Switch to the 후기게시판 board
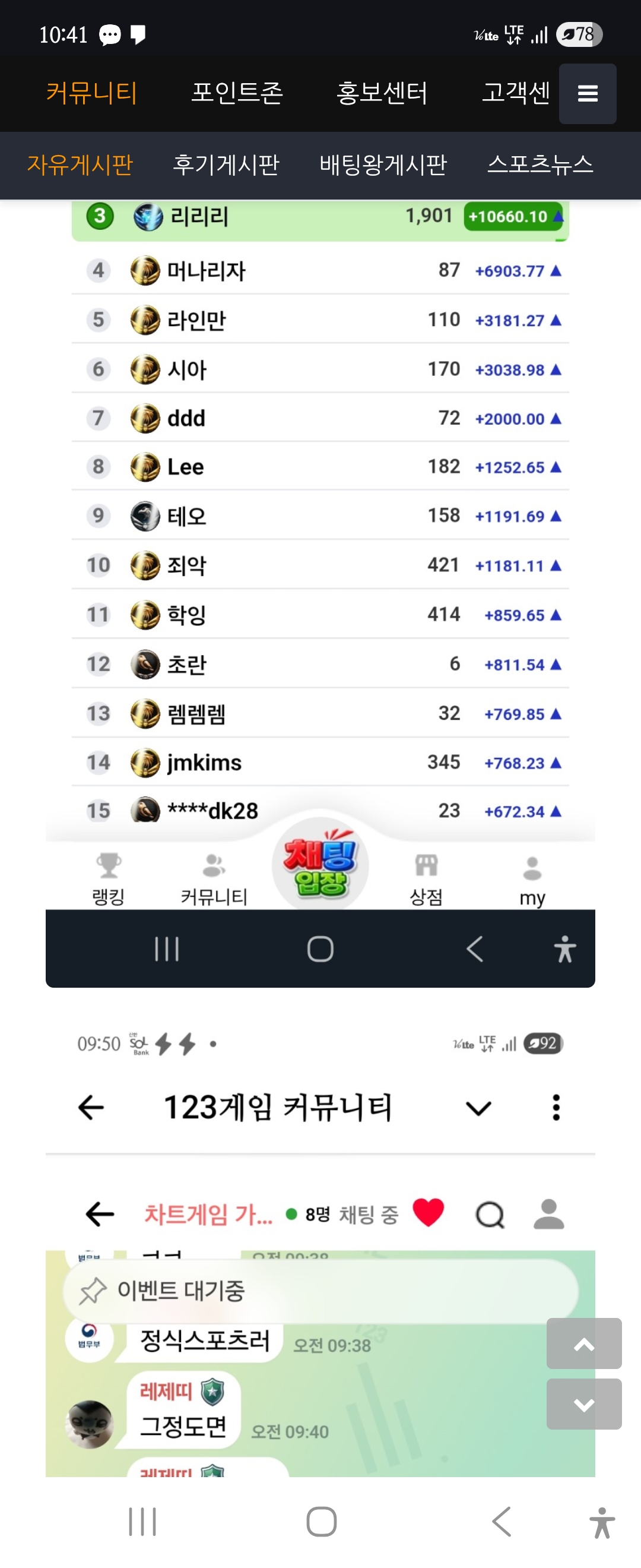 (226, 165)
